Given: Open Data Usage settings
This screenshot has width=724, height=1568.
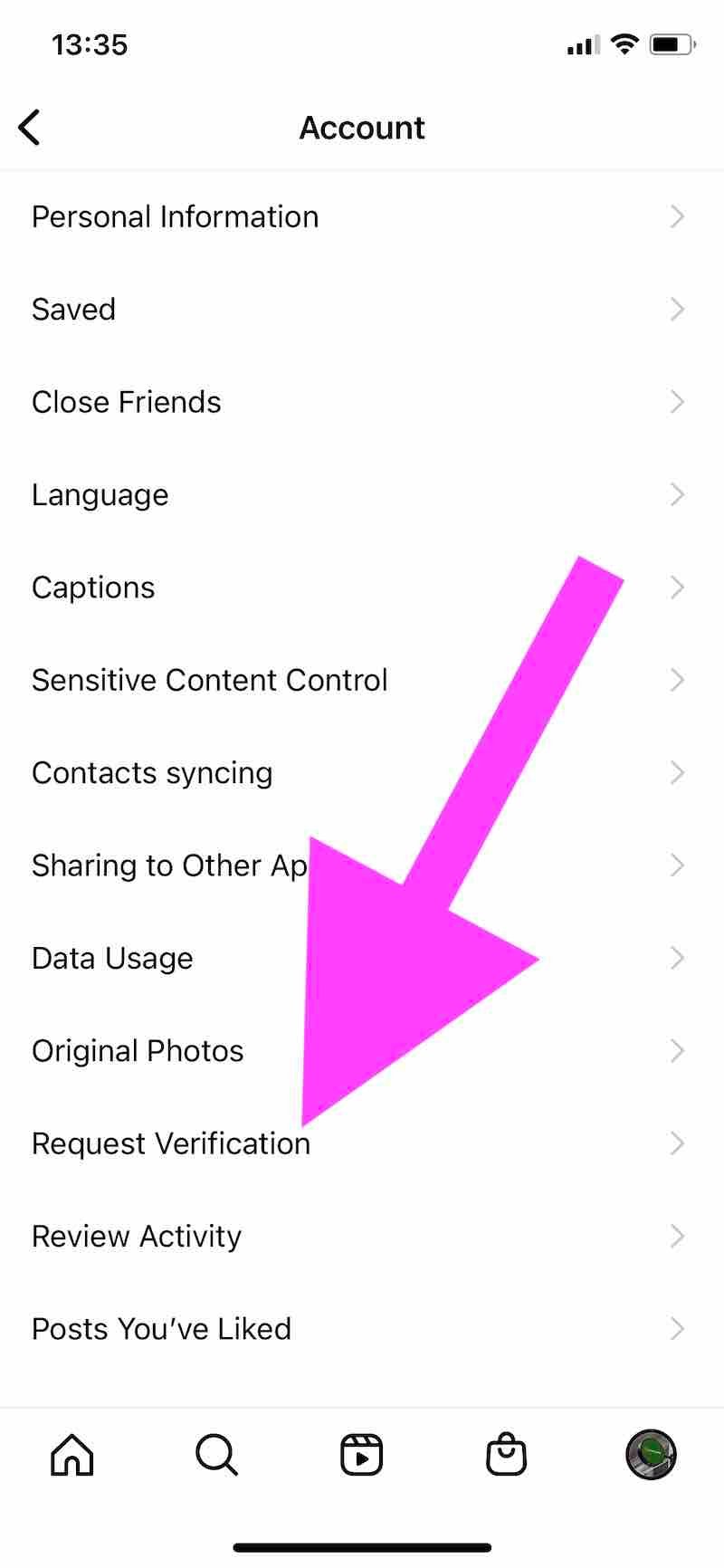Looking at the screenshot, I should click(112, 958).
